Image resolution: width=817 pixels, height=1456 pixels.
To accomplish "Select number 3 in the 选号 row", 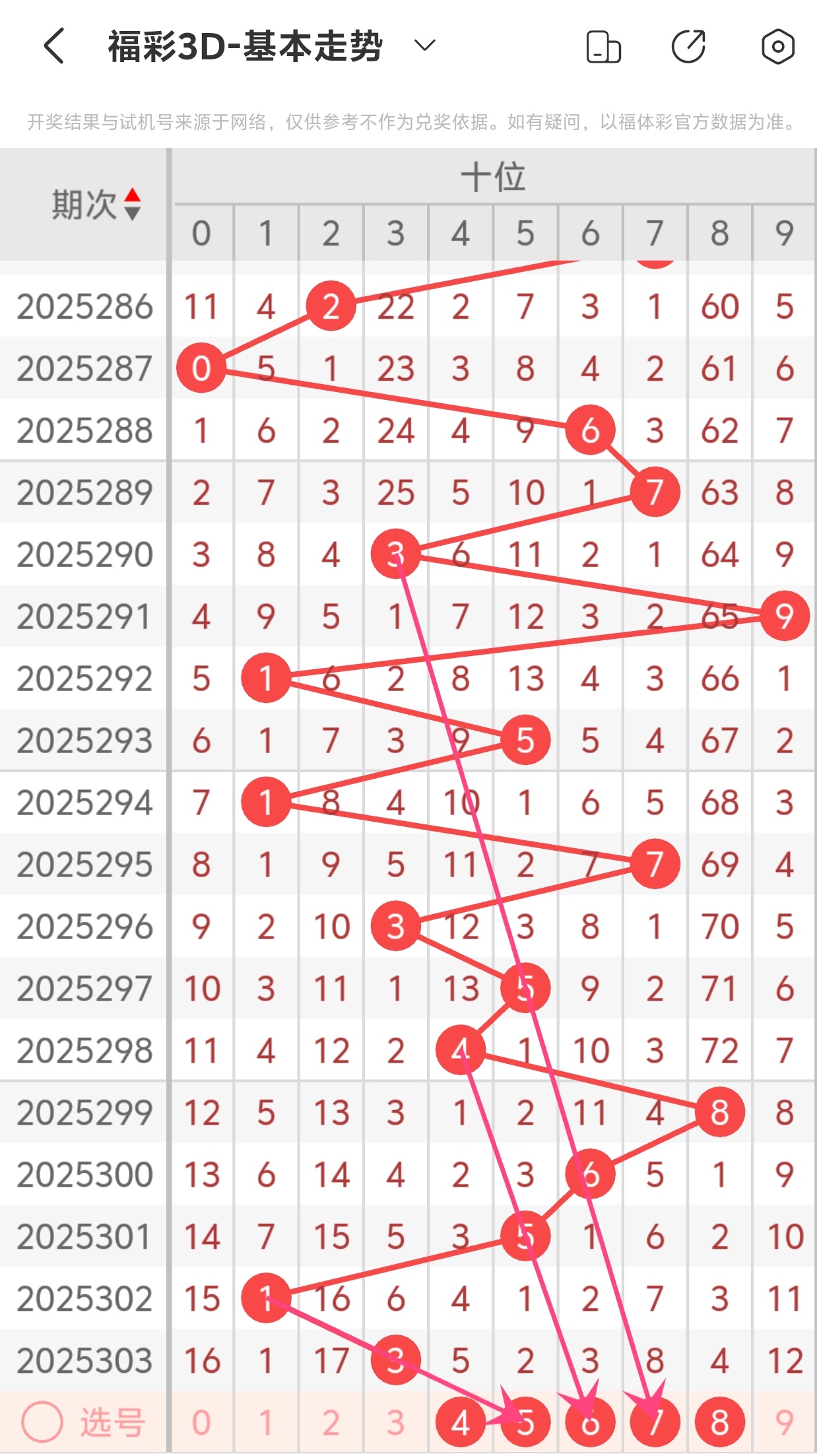I will (x=395, y=1422).
